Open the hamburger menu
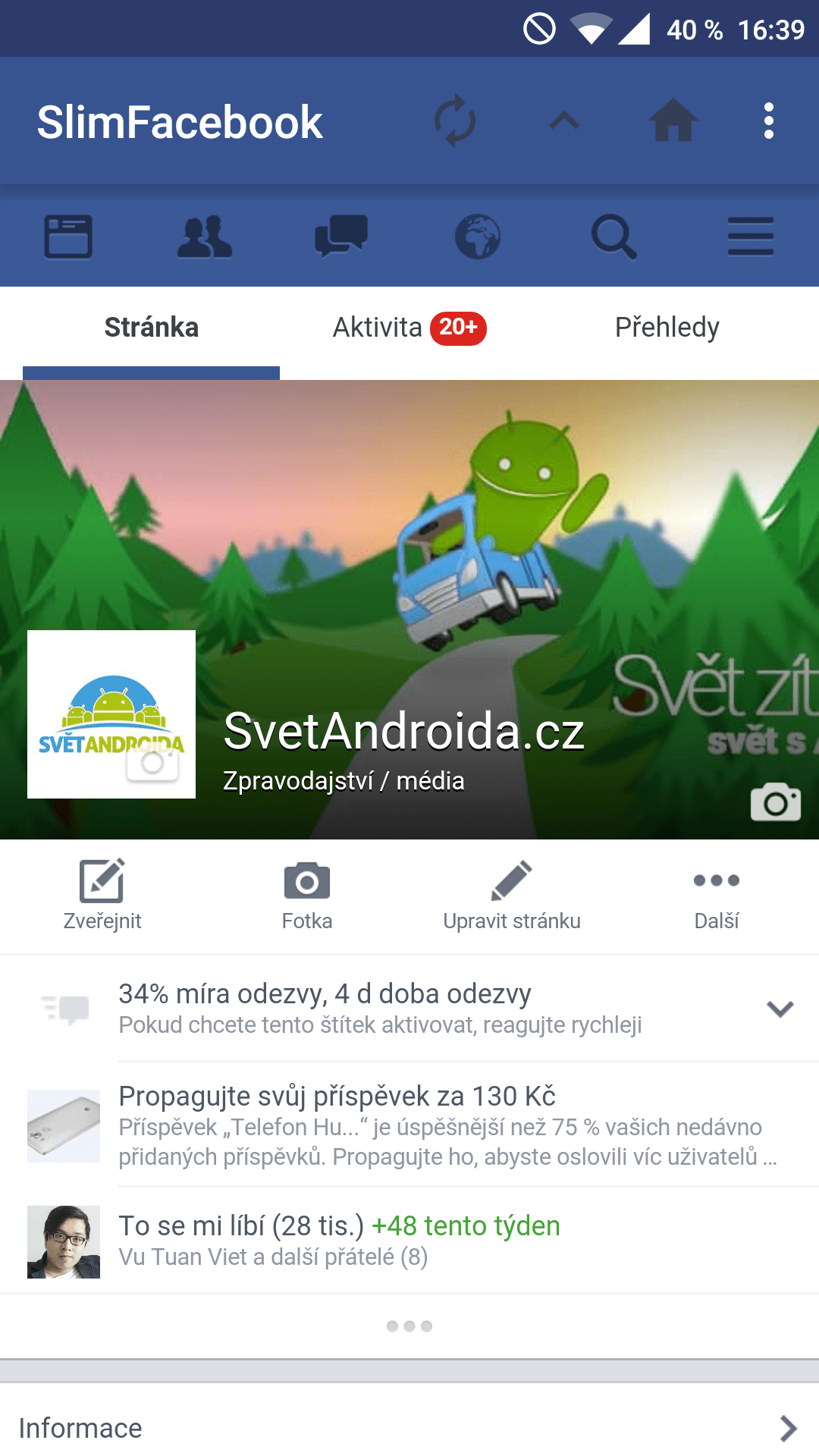This screenshot has height=1456, width=819. coord(751,237)
